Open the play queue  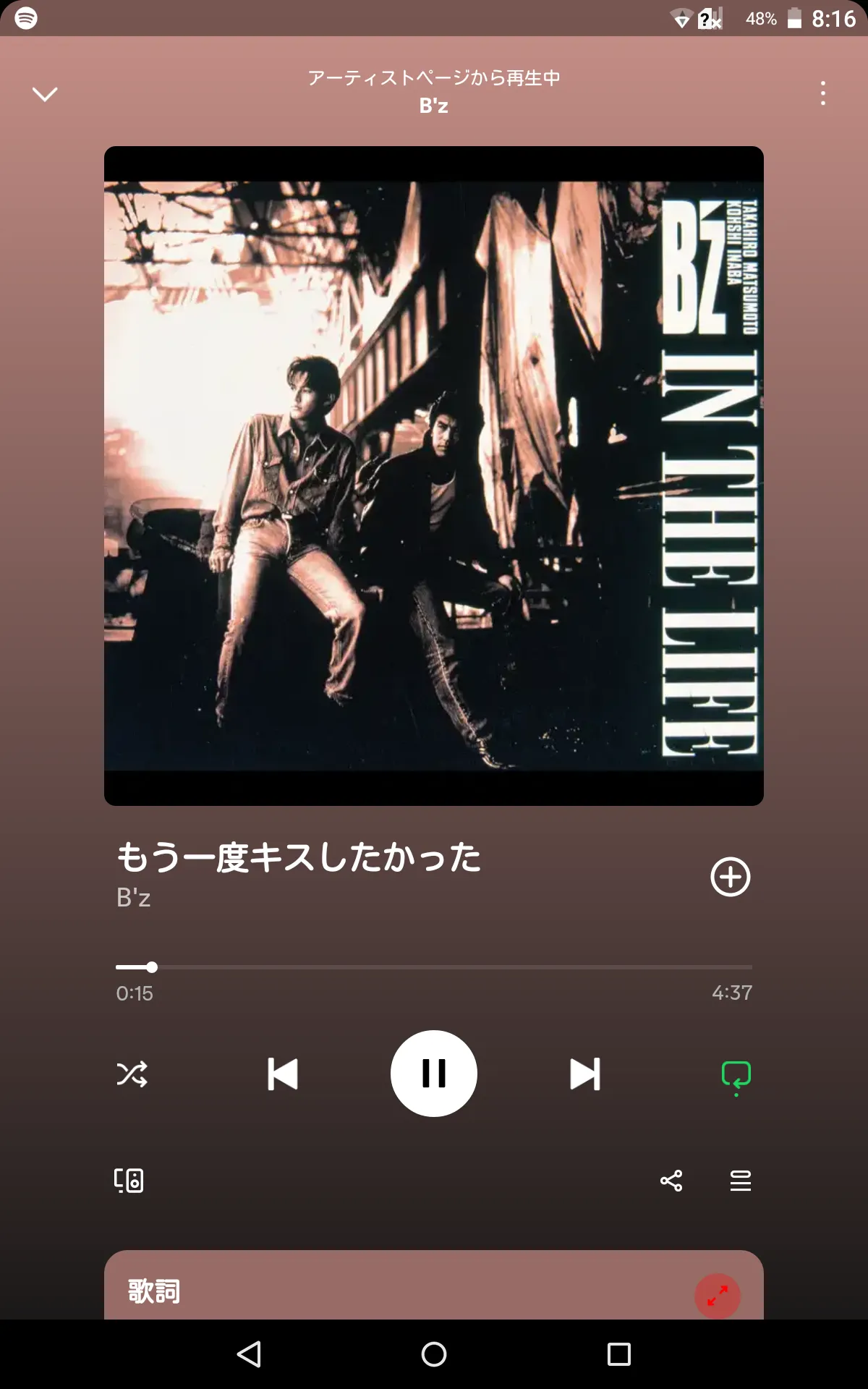point(741,1181)
